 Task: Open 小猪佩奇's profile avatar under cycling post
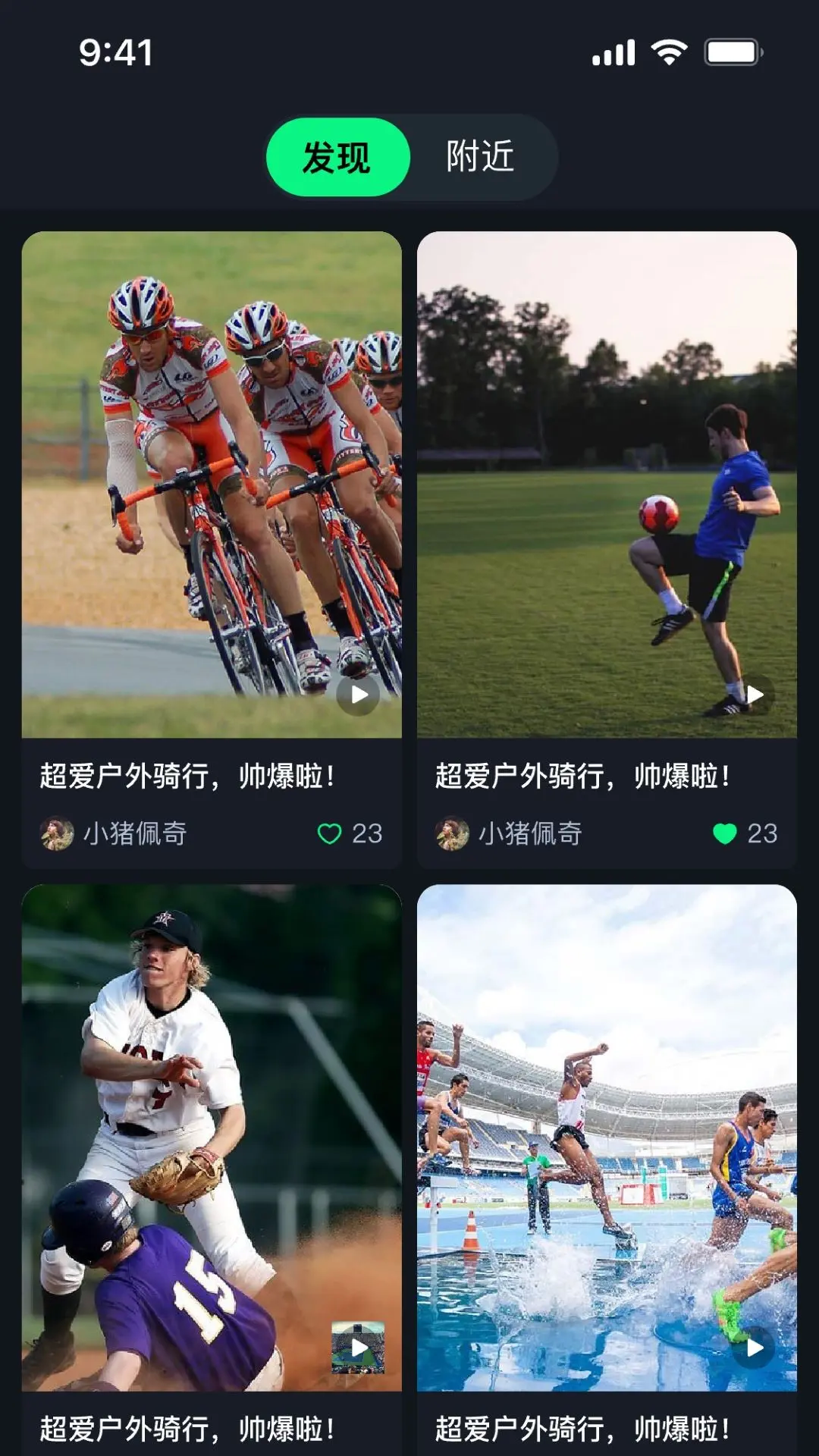56,833
